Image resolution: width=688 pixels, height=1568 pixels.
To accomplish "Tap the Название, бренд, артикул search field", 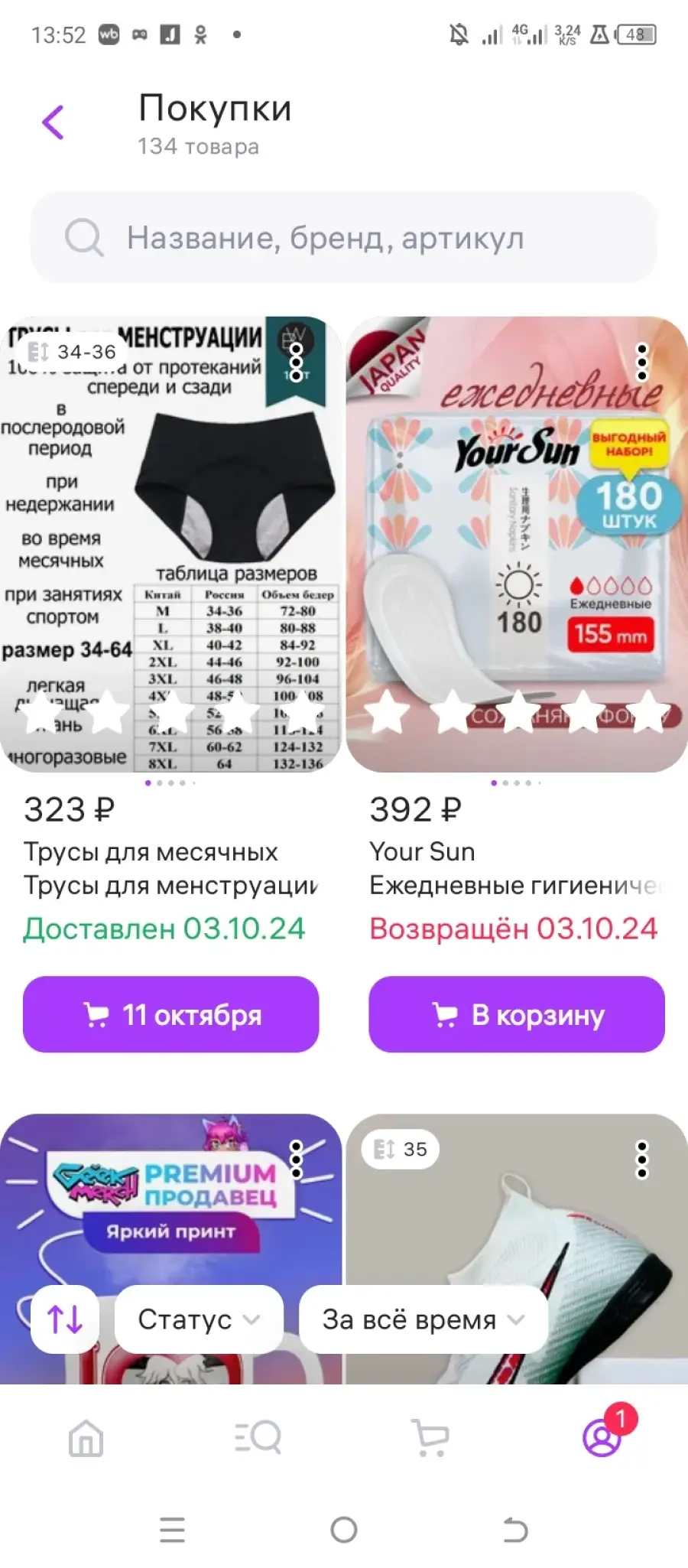I will pyautogui.click(x=344, y=237).
